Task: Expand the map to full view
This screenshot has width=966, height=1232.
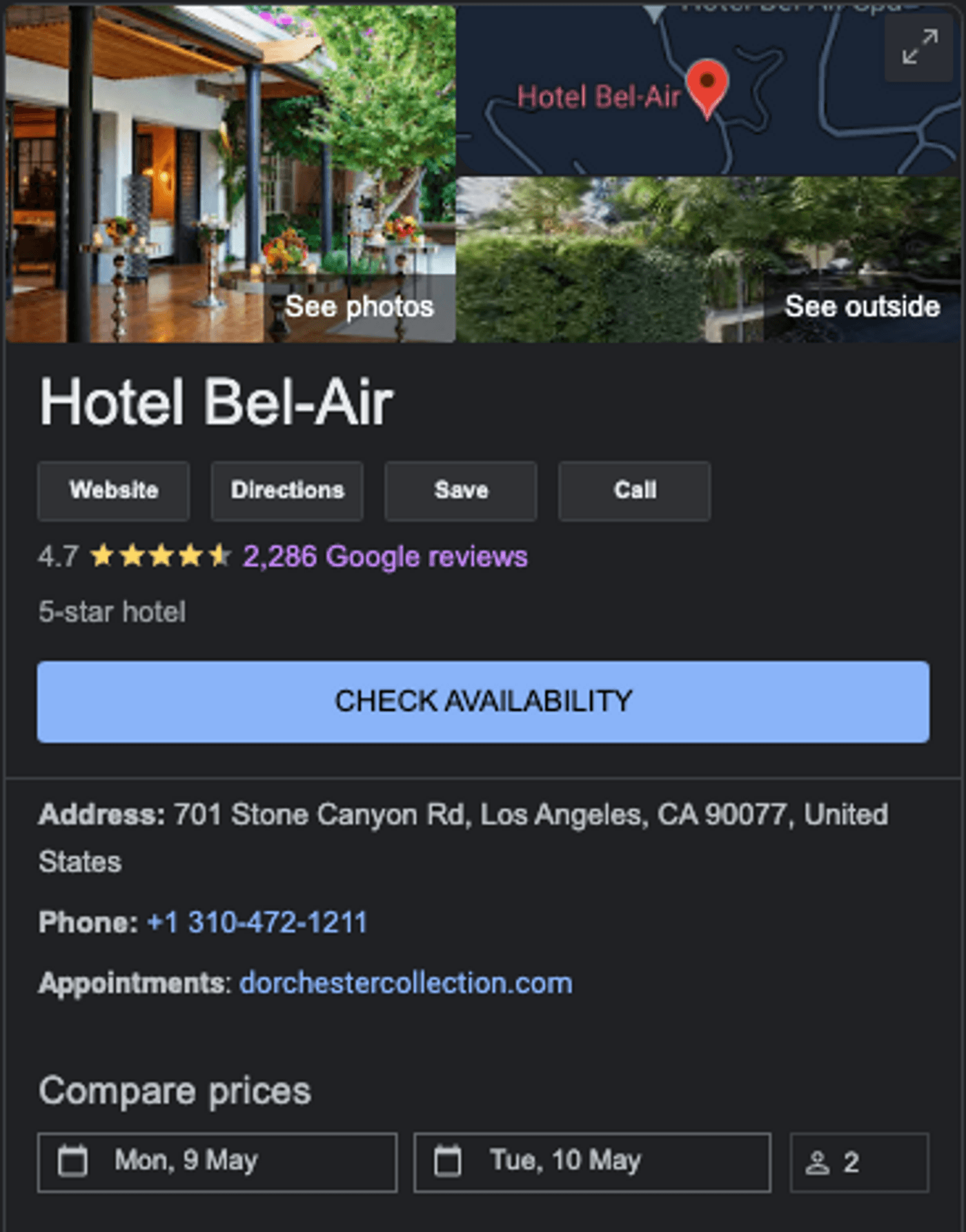Action: (x=920, y=47)
